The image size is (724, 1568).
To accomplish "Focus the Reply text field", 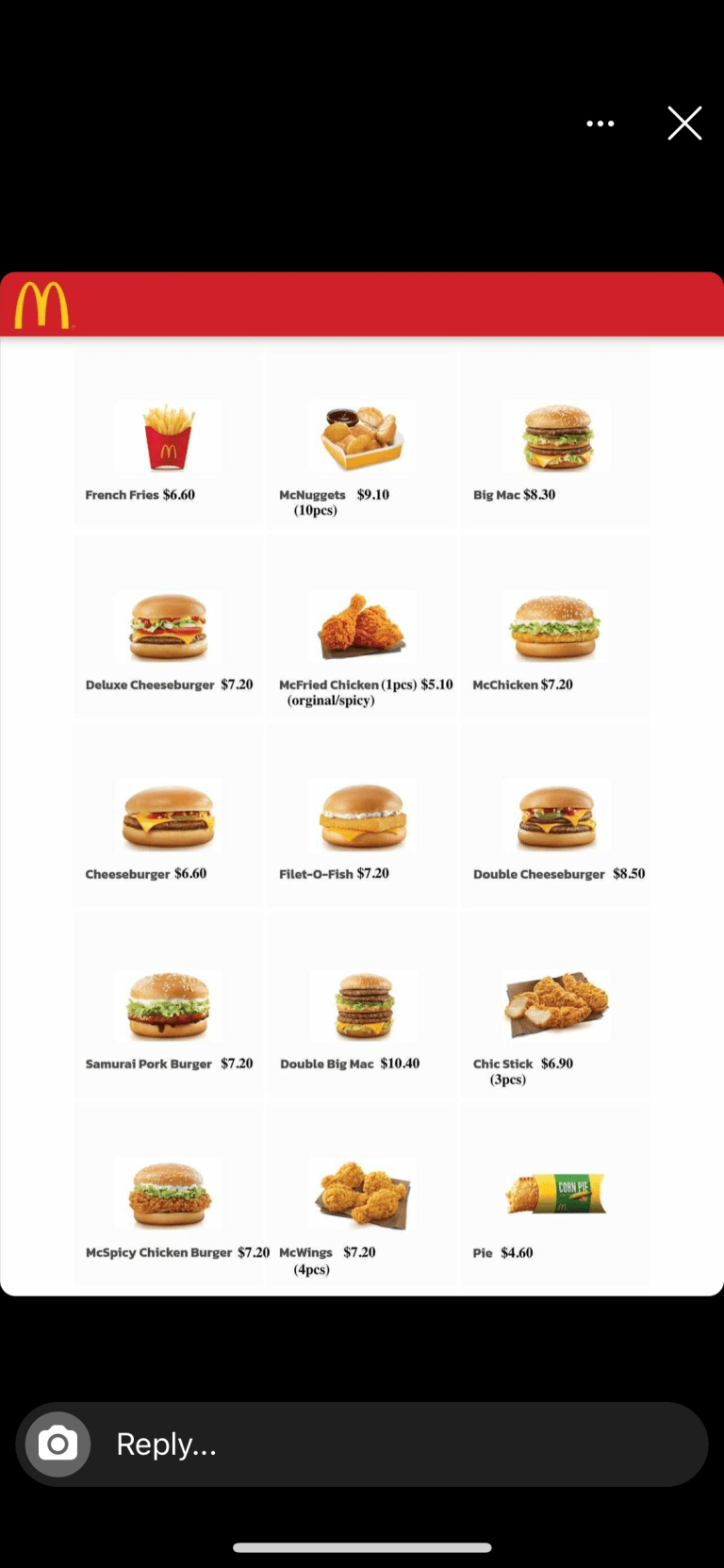I will pos(396,1444).
